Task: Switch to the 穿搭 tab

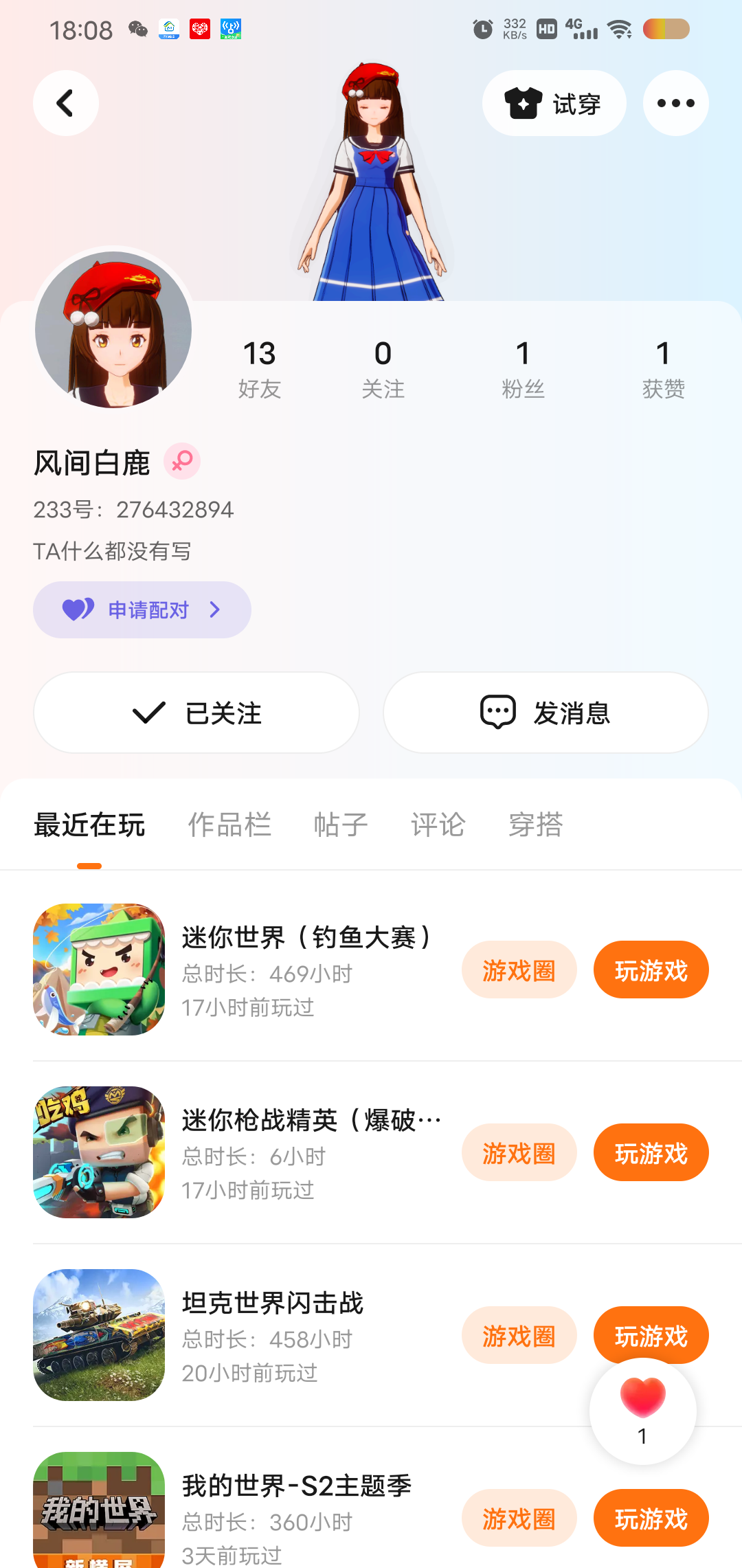Action: tap(536, 825)
